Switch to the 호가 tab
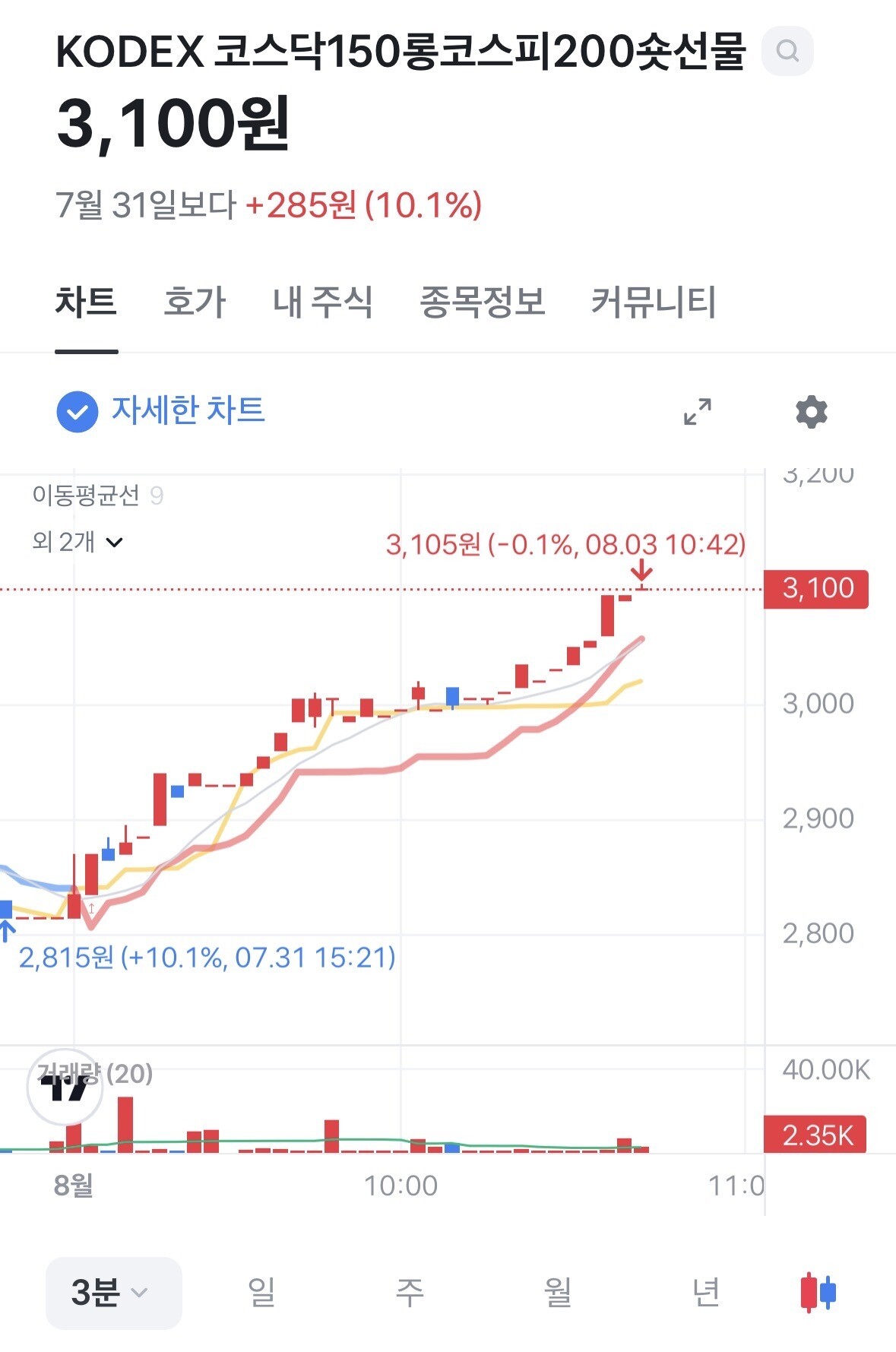This screenshot has height=1352, width=896. (x=195, y=302)
